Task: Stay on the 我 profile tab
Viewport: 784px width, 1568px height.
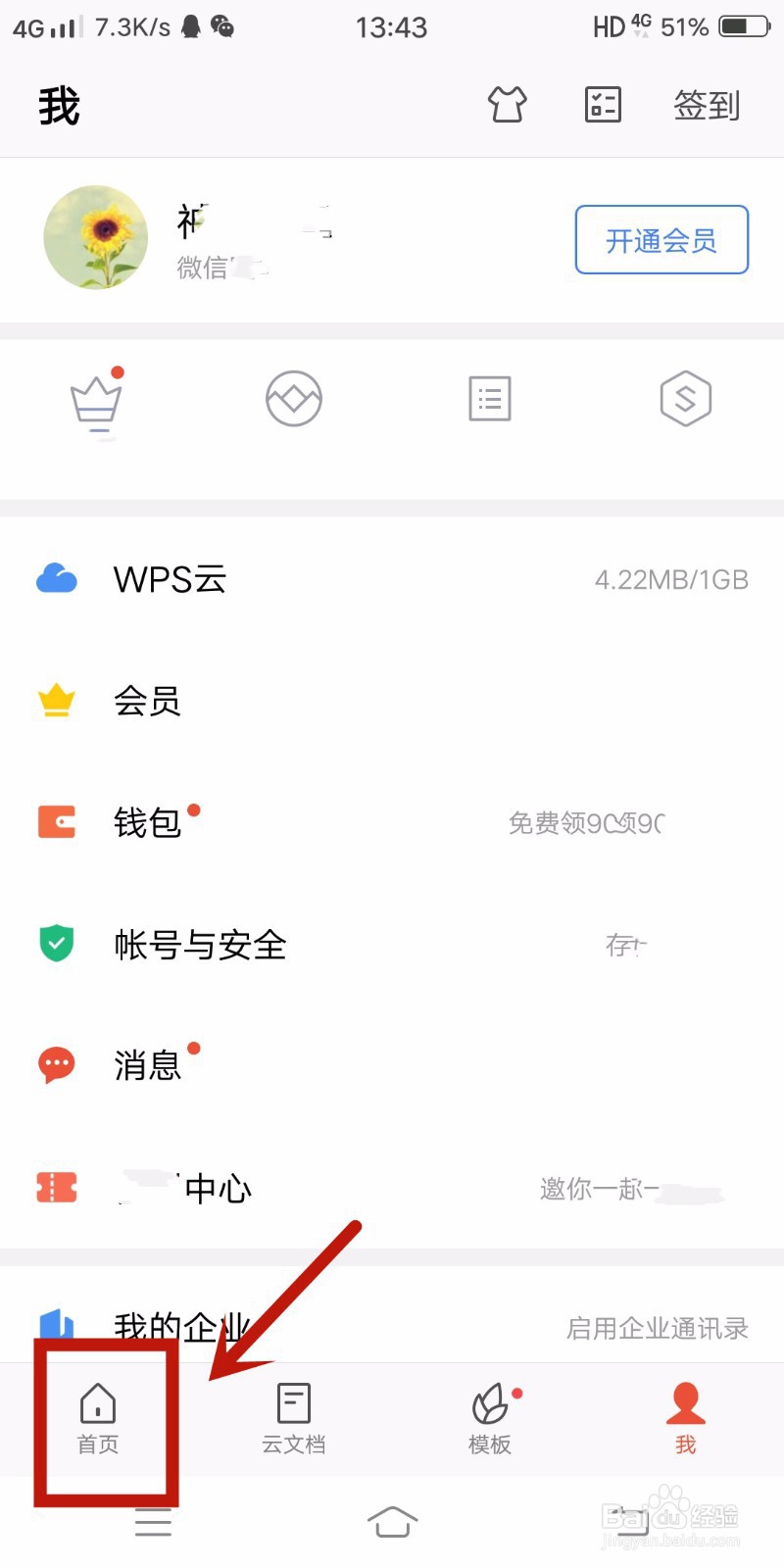Action: click(685, 1419)
